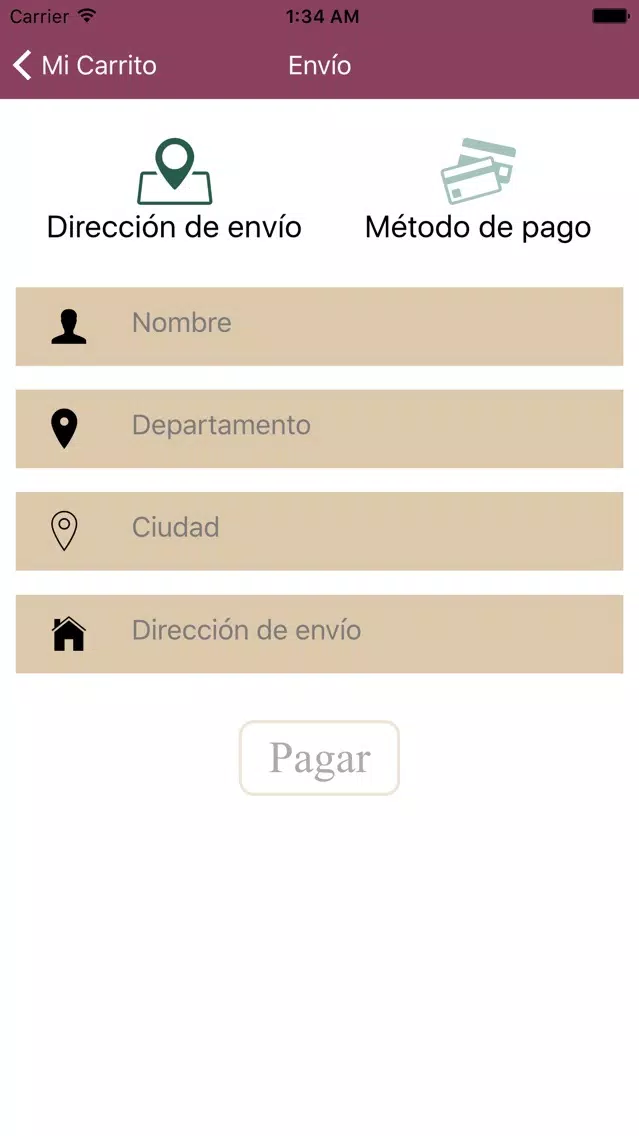Focus the Ciudad field
Screen dimensions: 639x1136
tap(320, 531)
